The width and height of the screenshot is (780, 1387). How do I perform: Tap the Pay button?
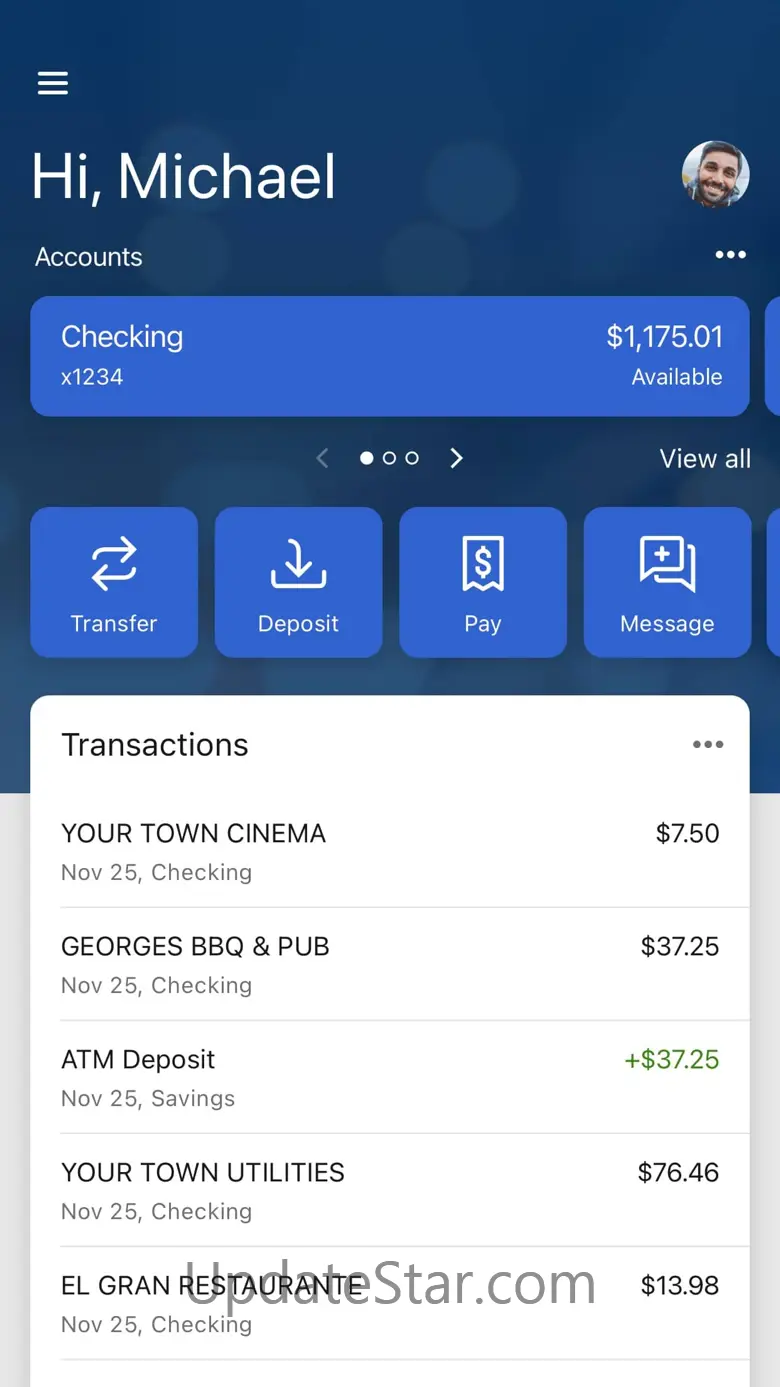(483, 582)
